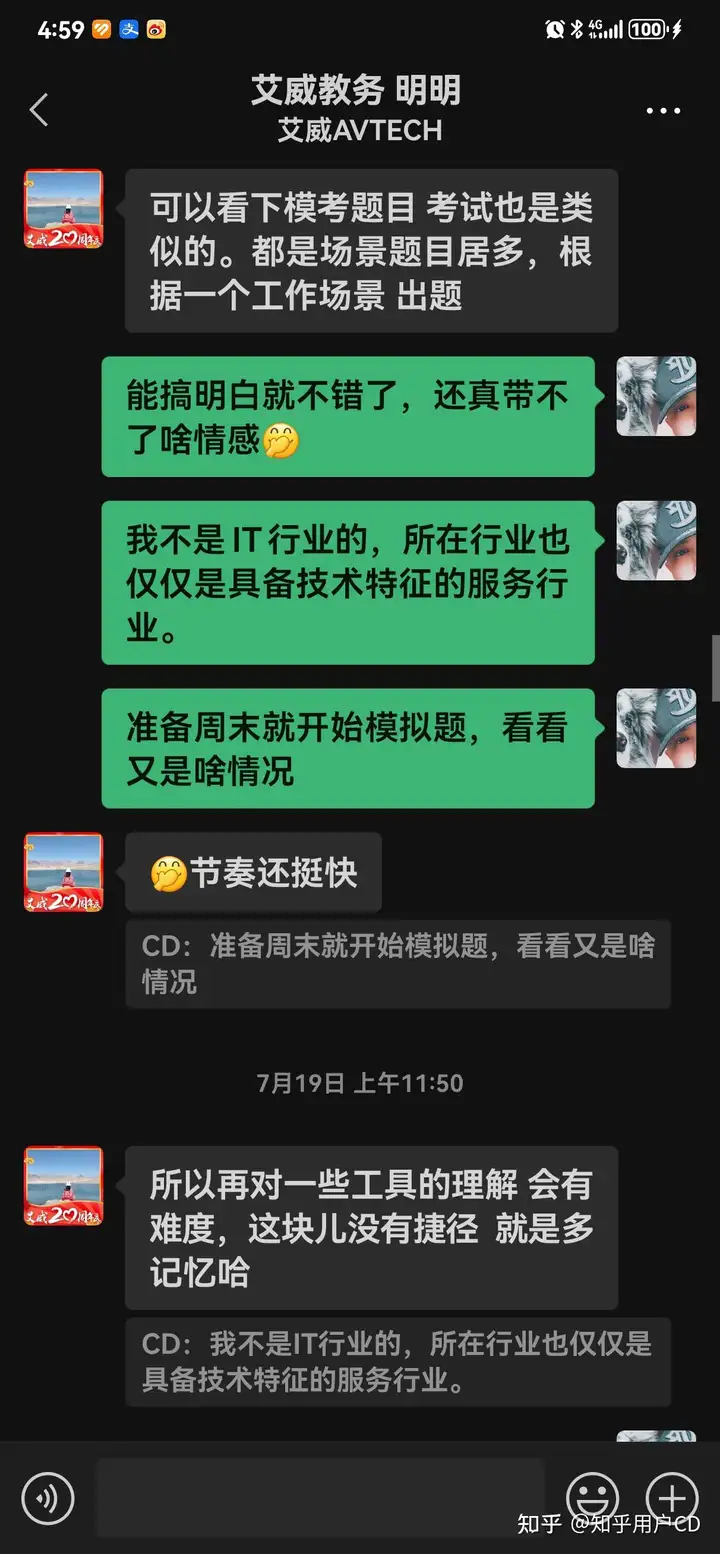Open the three-dot more options menu
This screenshot has height=1554, width=720.
point(663,110)
